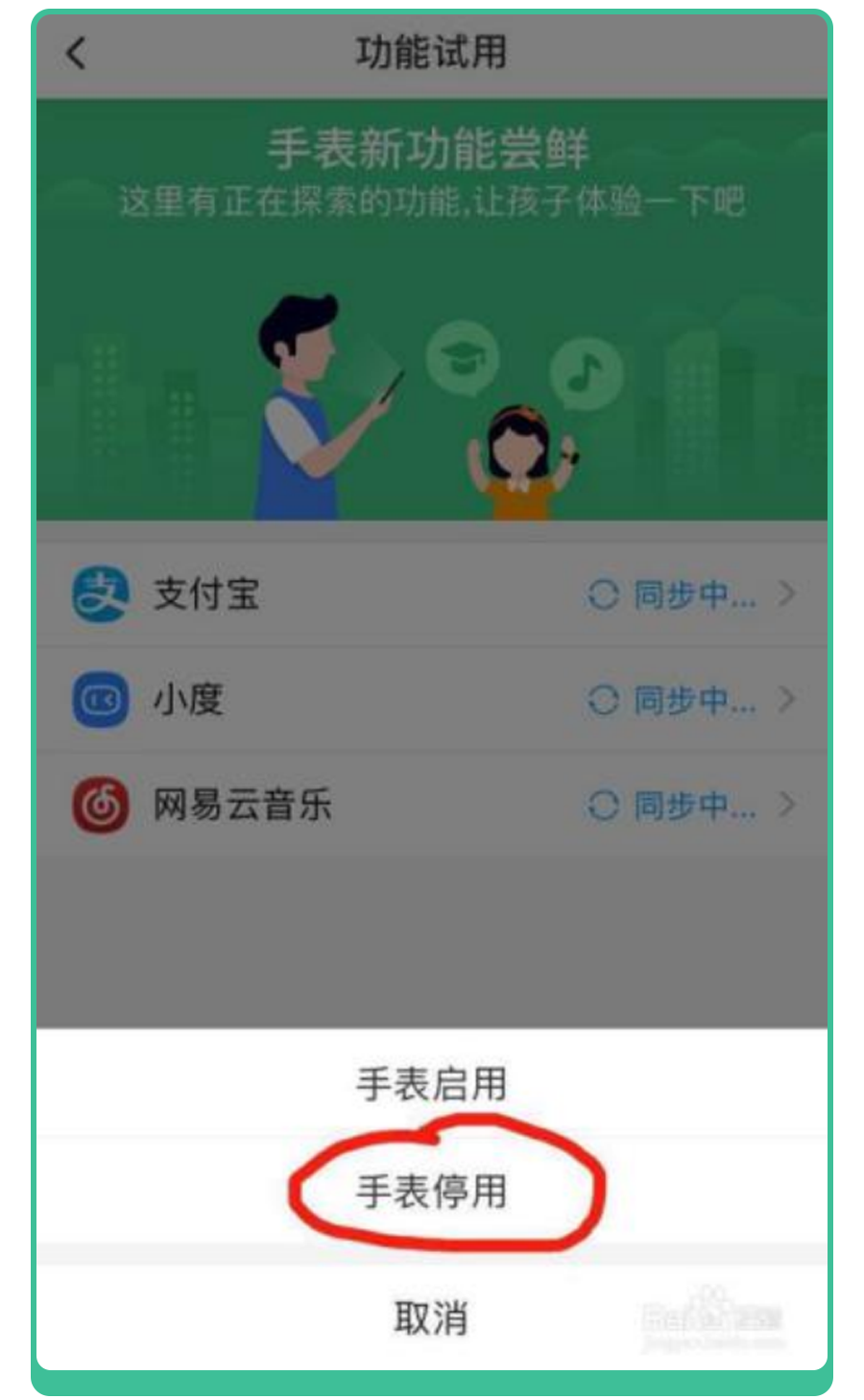The width and height of the screenshot is (864, 1400).
Task: Dismiss the sheet with 取消
Action: [432, 1317]
